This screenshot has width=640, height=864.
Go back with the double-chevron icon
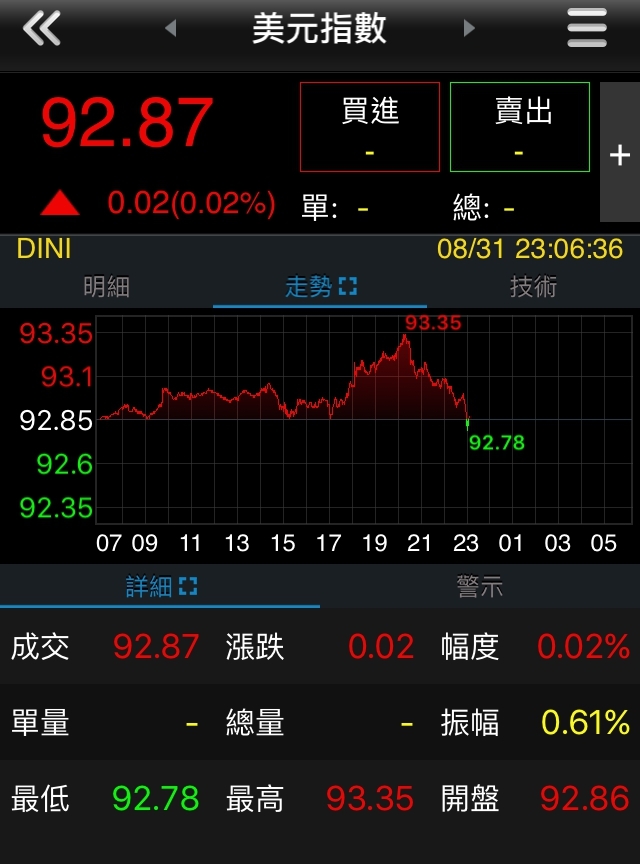(42, 29)
